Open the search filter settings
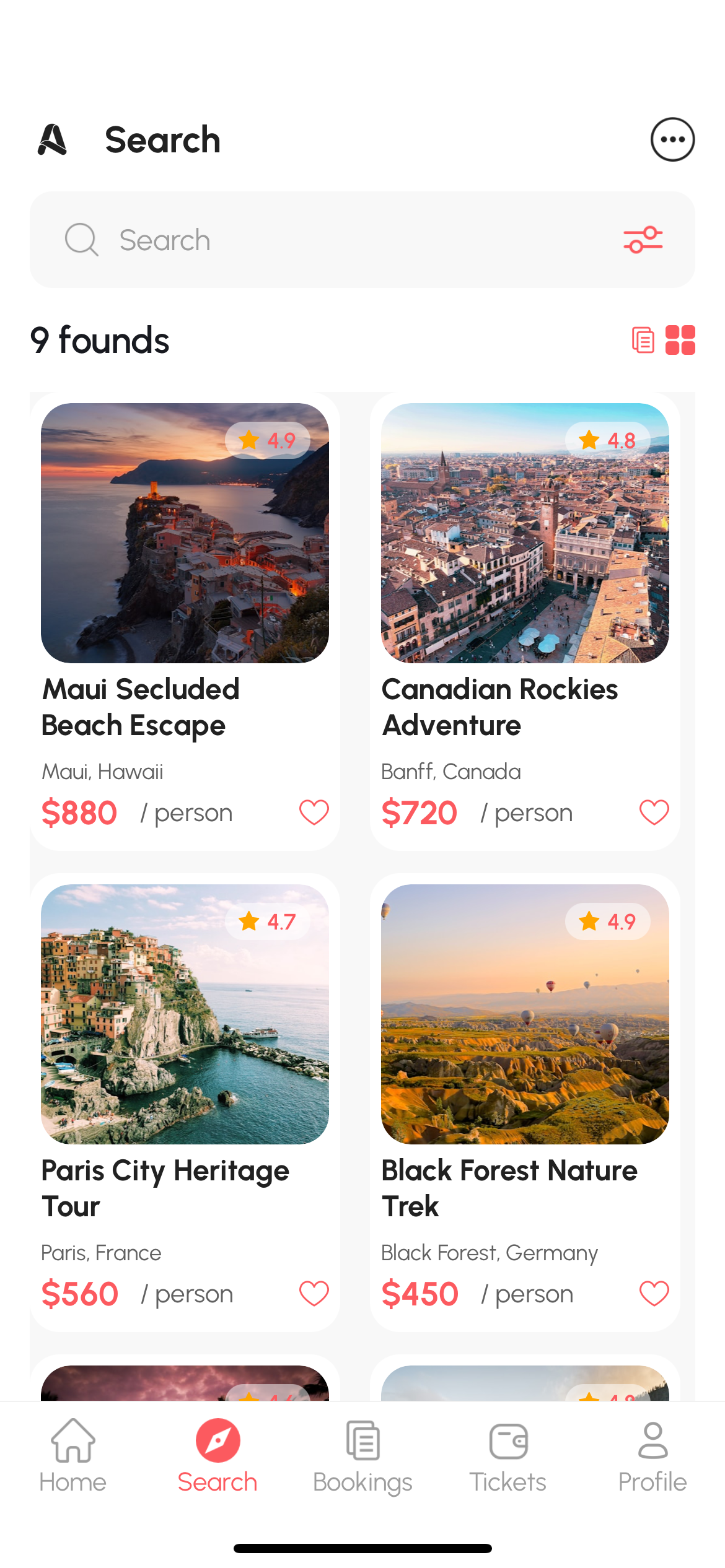The height and width of the screenshot is (1568, 725). [643, 240]
